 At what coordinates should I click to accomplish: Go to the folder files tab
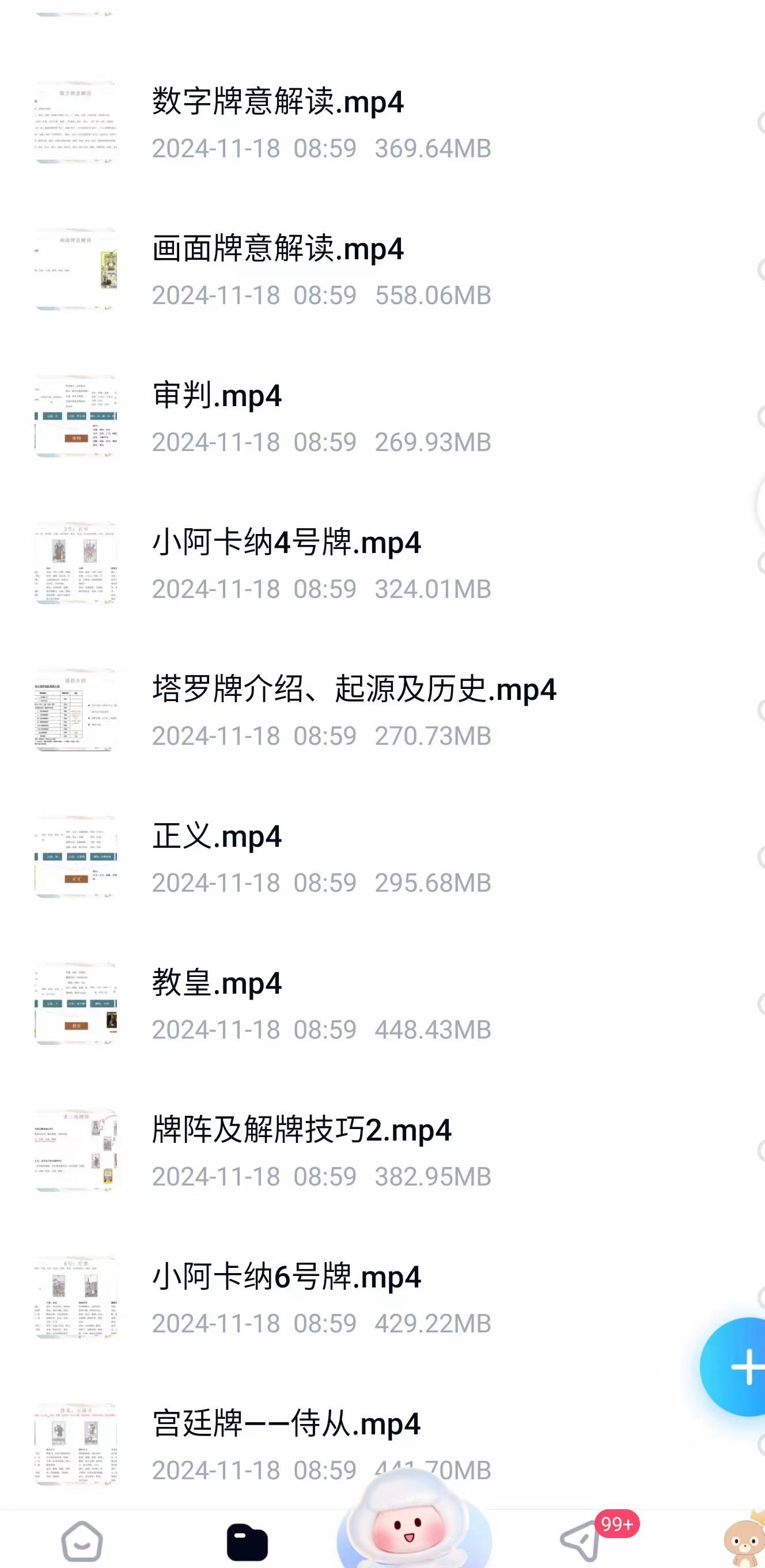[247, 1542]
